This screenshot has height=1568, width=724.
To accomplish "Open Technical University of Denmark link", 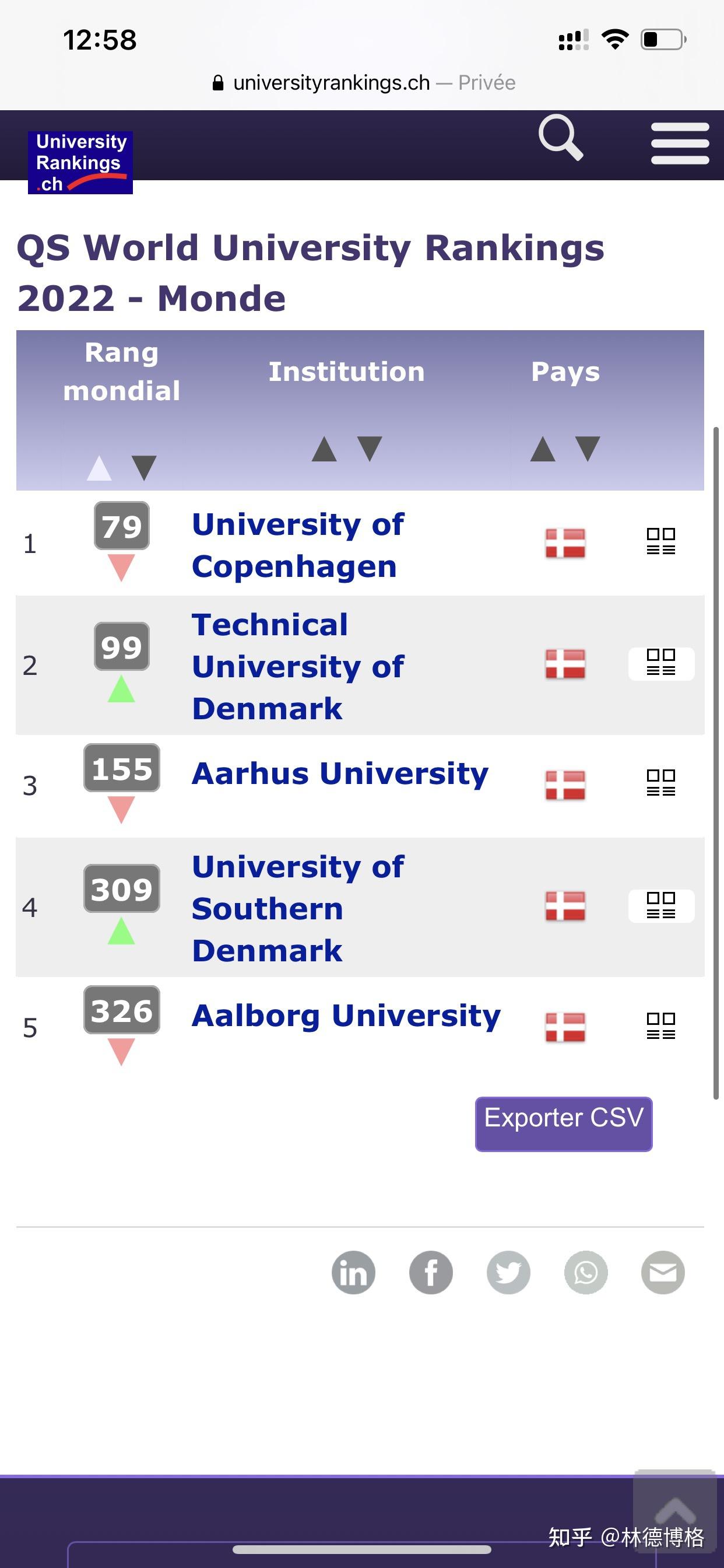I will tap(297, 666).
